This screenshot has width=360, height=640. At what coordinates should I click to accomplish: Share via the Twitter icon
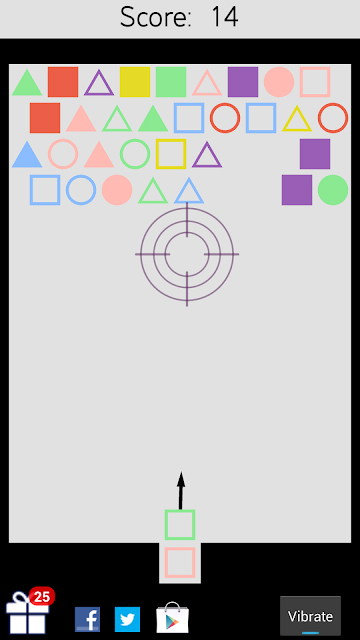[x=127, y=619]
